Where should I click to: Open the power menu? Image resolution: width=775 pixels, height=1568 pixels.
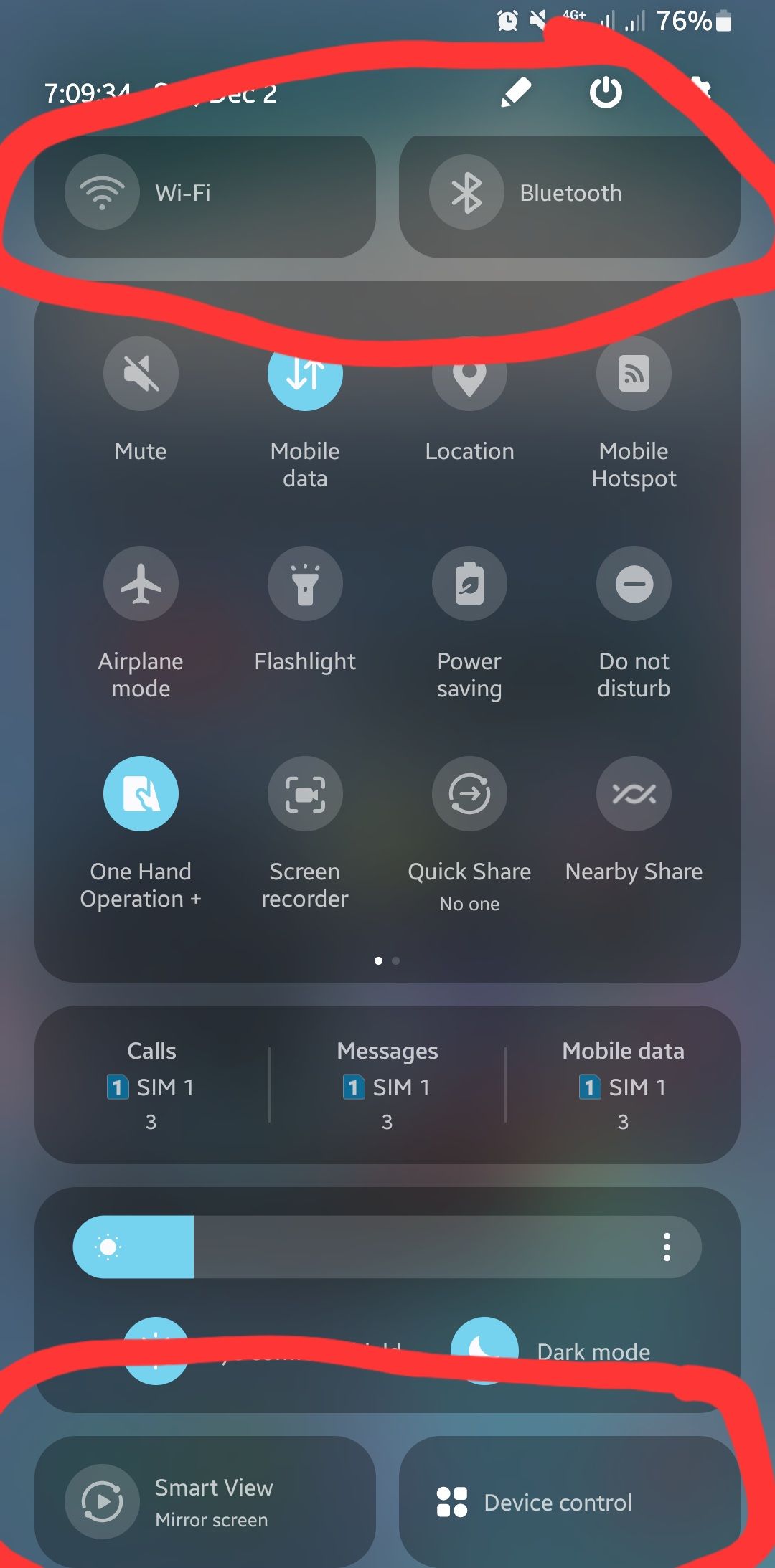(606, 92)
